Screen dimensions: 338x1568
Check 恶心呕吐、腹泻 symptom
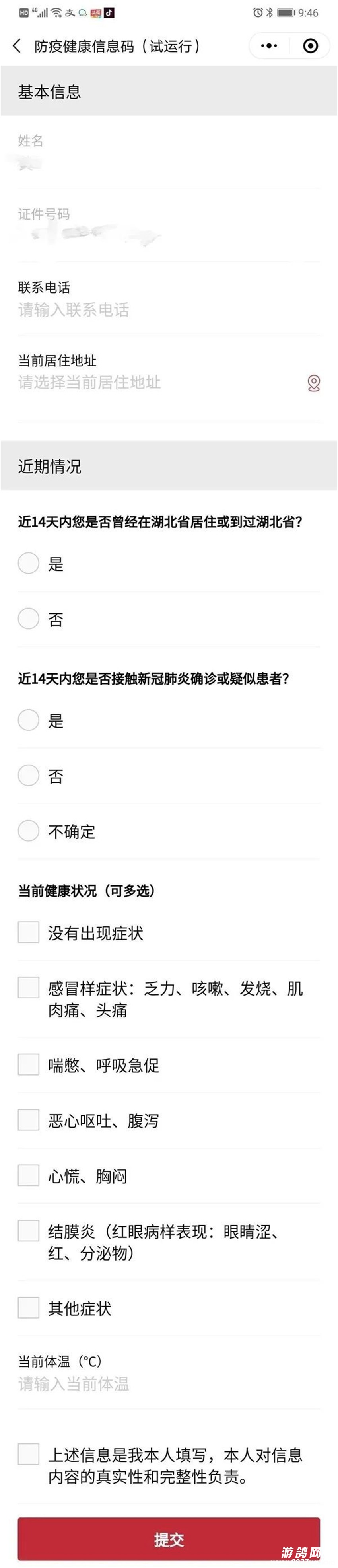point(29,1120)
